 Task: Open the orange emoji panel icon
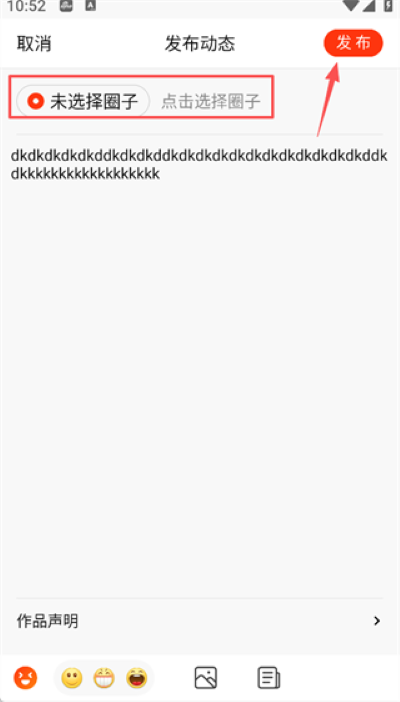tap(26, 678)
